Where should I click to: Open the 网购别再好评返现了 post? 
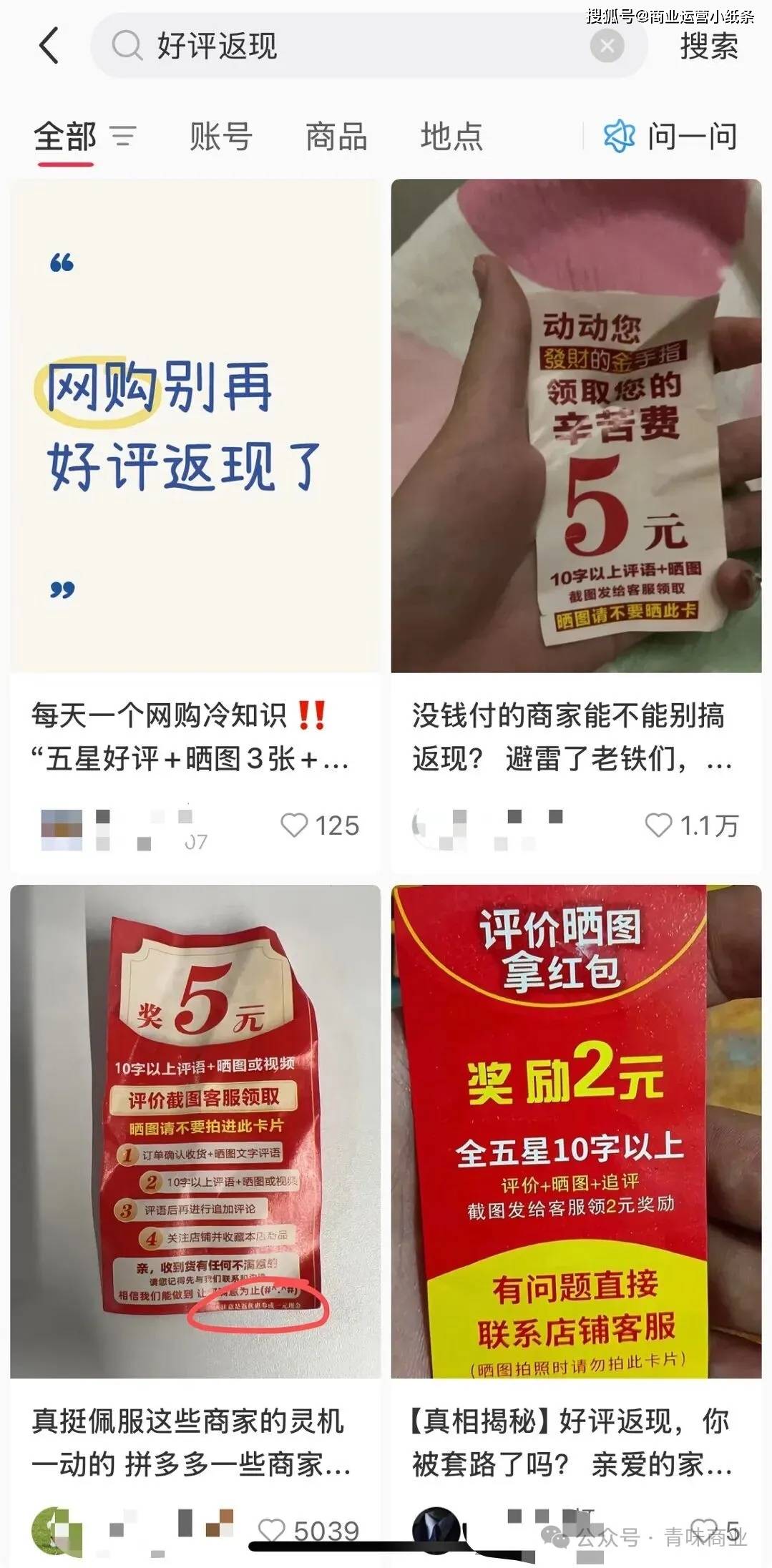pyautogui.click(x=195, y=426)
